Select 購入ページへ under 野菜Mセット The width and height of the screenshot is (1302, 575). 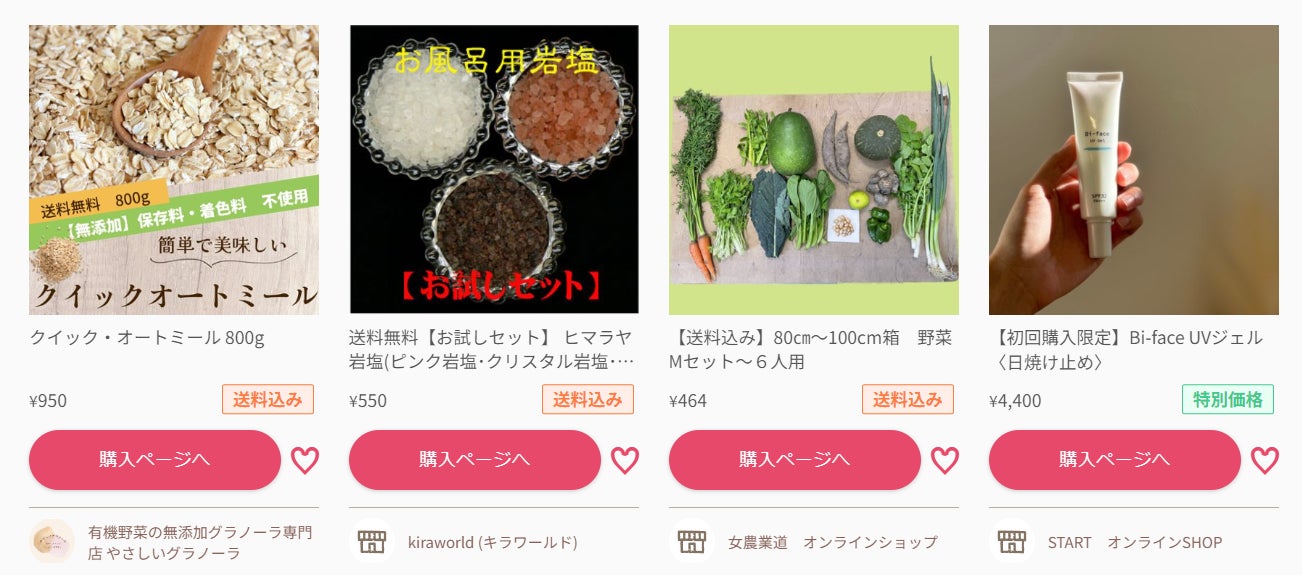tap(795, 460)
